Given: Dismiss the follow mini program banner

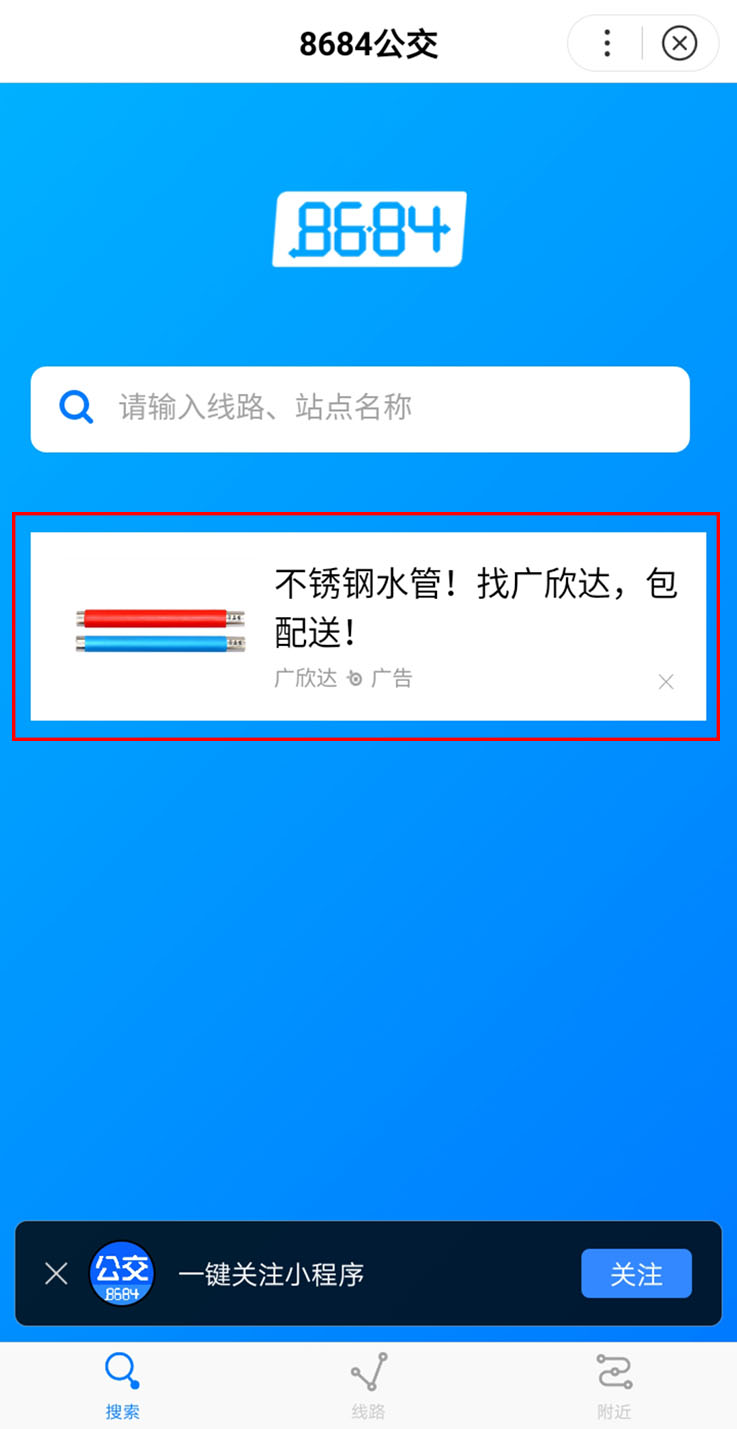Looking at the screenshot, I should tap(56, 1273).
